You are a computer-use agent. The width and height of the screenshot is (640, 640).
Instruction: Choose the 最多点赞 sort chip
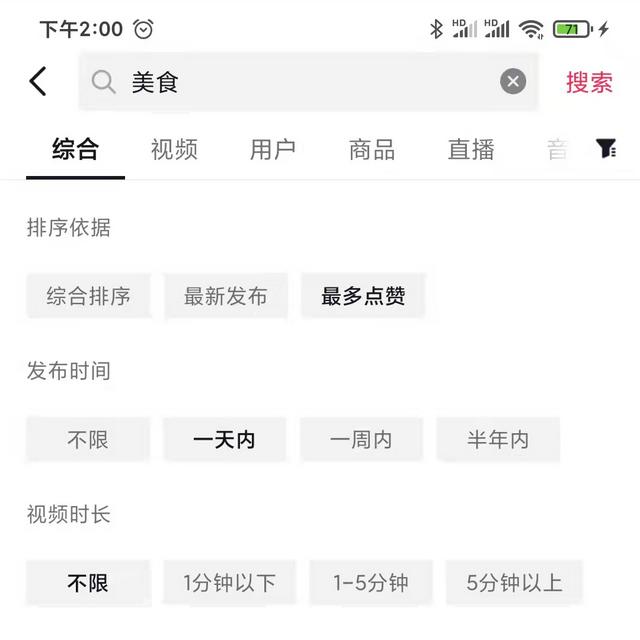(x=363, y=296)
